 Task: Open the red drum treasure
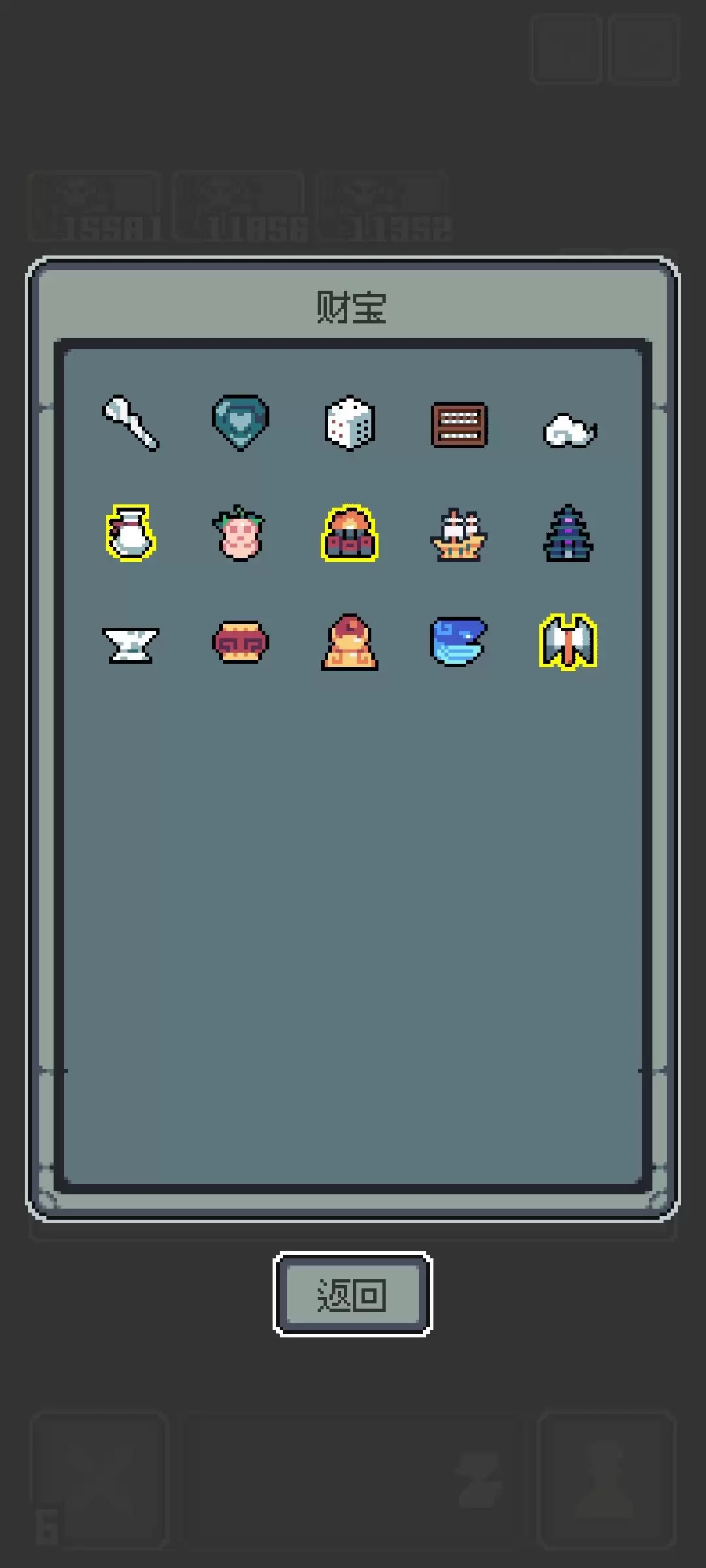pyautogui.click(x=241, y=642)
